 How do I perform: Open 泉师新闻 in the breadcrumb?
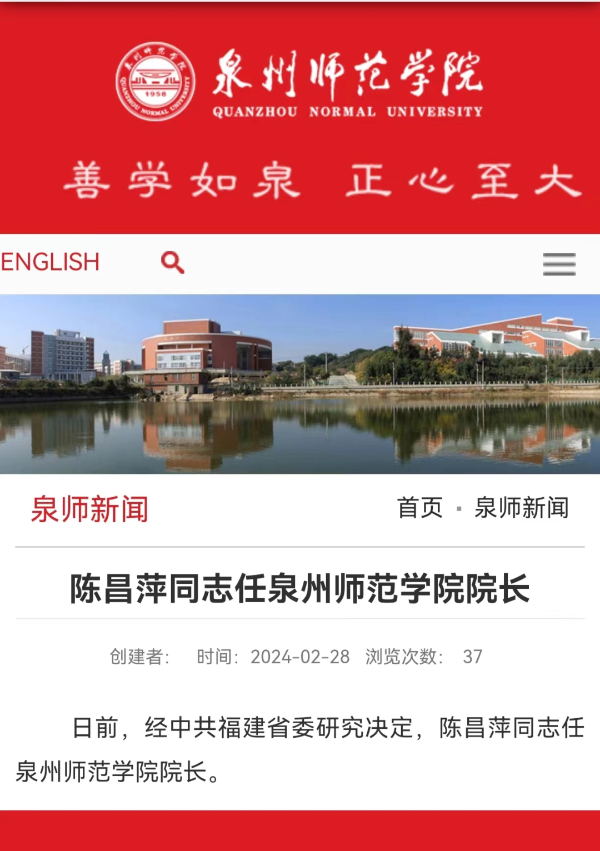click(521, 508)
